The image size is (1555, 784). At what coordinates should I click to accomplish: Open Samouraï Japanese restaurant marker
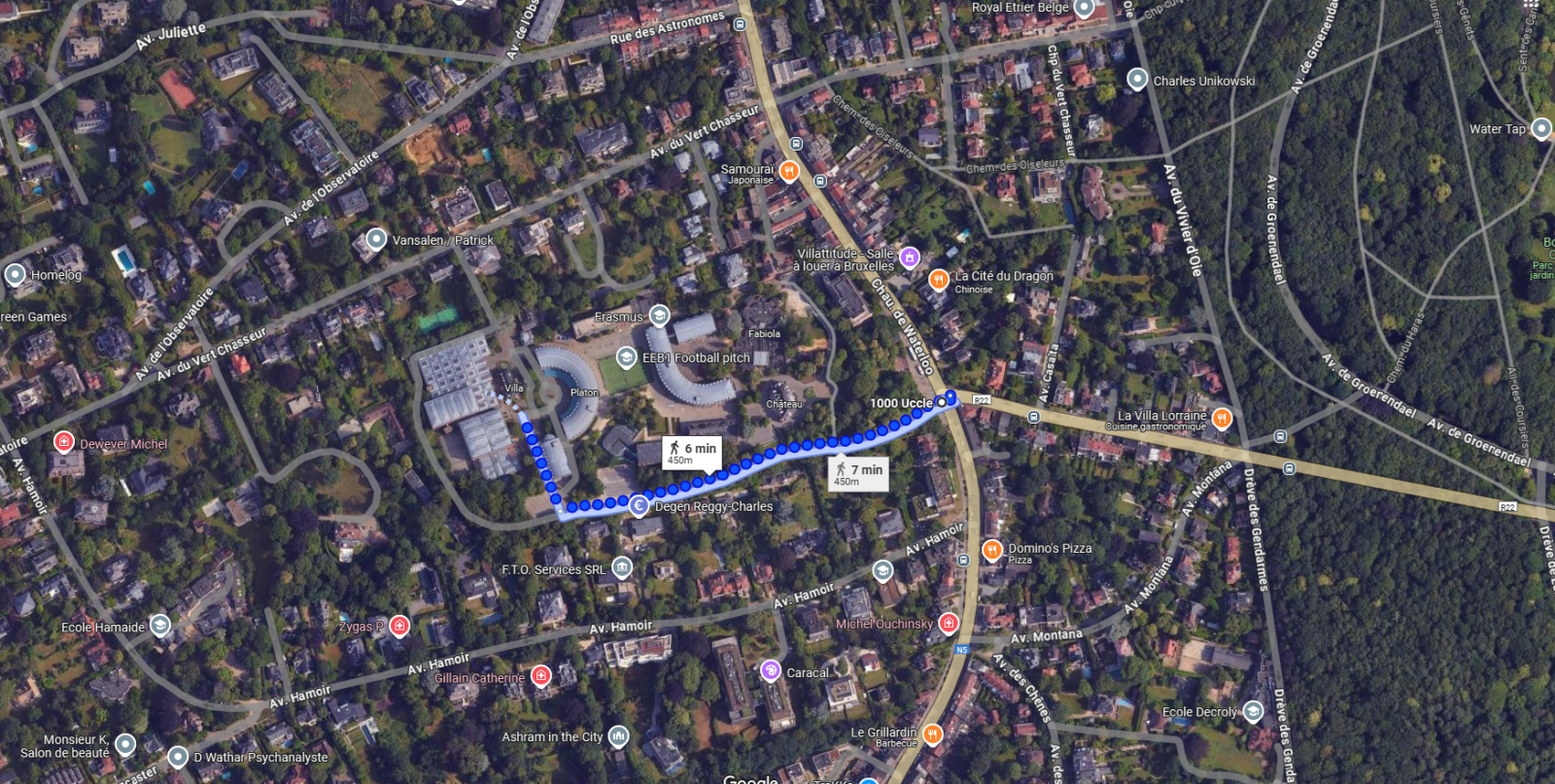[x=789, y=172]
